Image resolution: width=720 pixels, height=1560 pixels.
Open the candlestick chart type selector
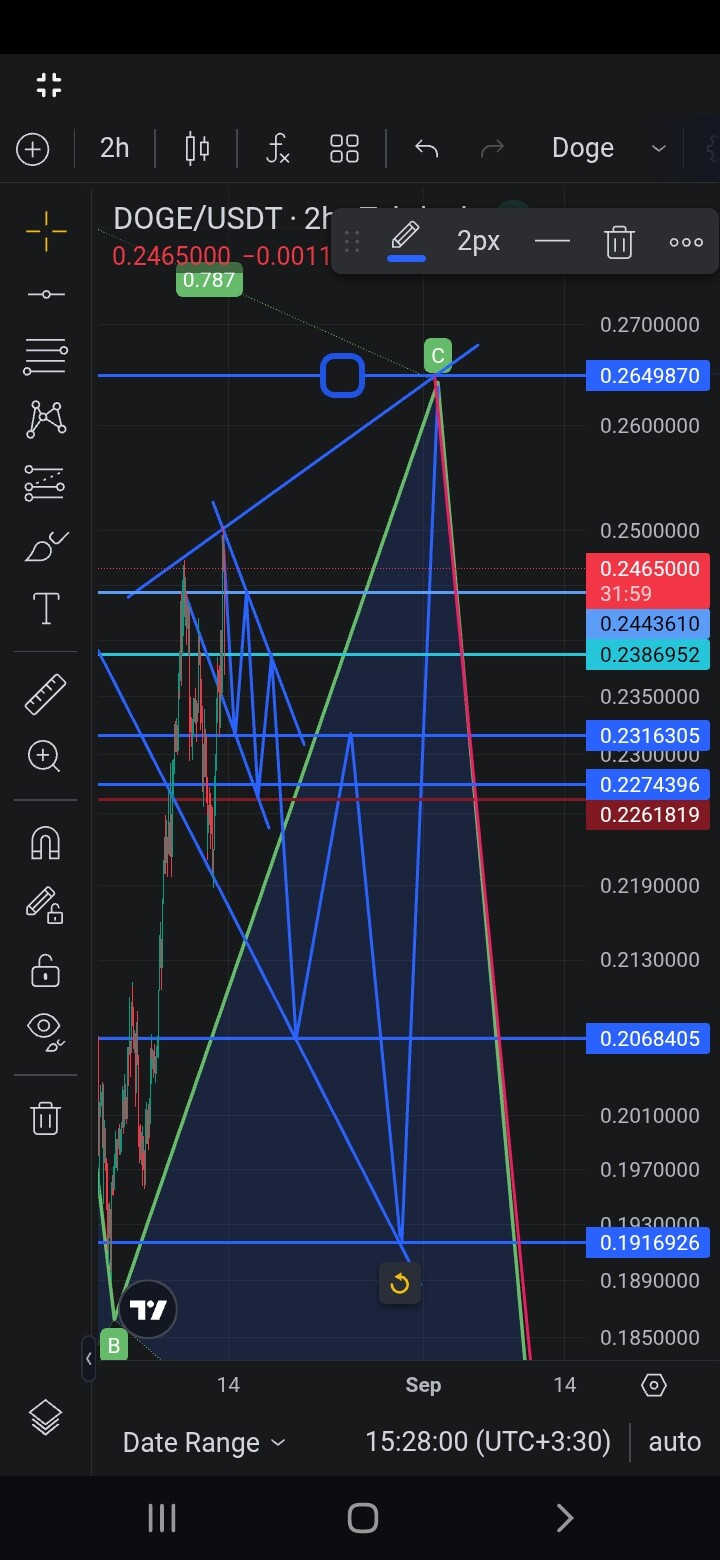(x=197, y=149)
